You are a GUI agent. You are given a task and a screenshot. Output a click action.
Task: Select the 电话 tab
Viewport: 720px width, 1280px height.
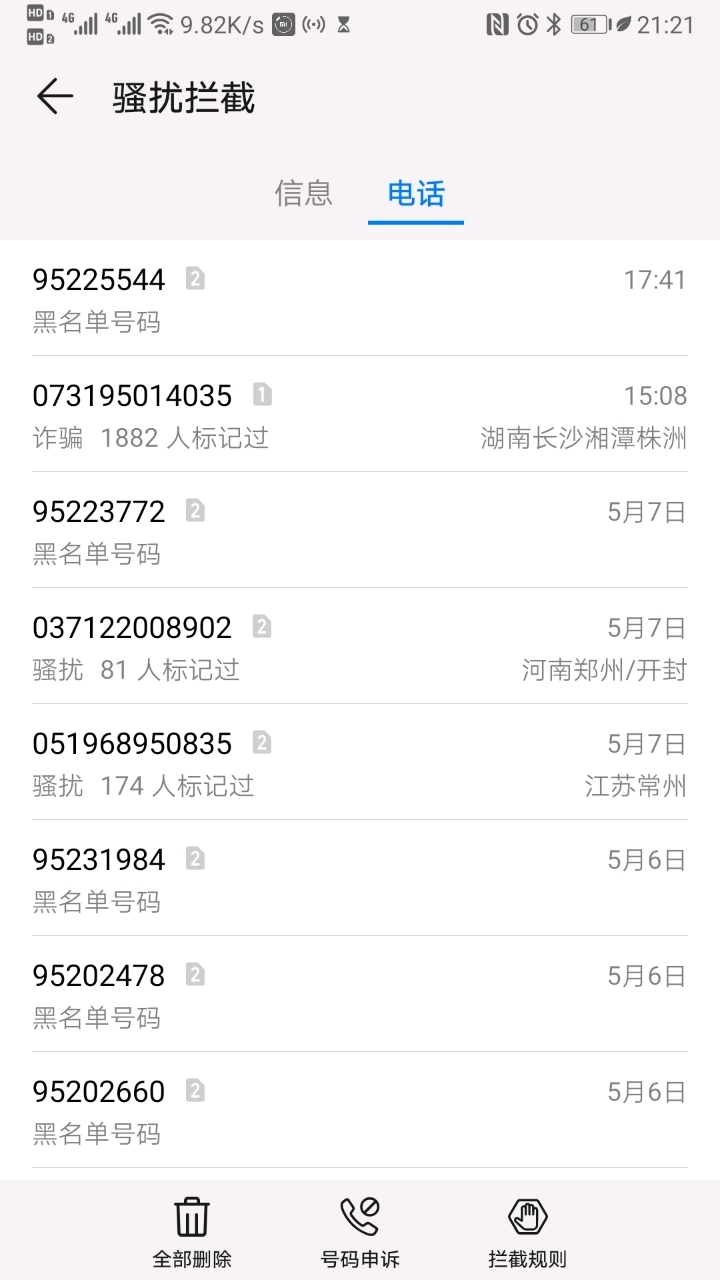[416, 193]
